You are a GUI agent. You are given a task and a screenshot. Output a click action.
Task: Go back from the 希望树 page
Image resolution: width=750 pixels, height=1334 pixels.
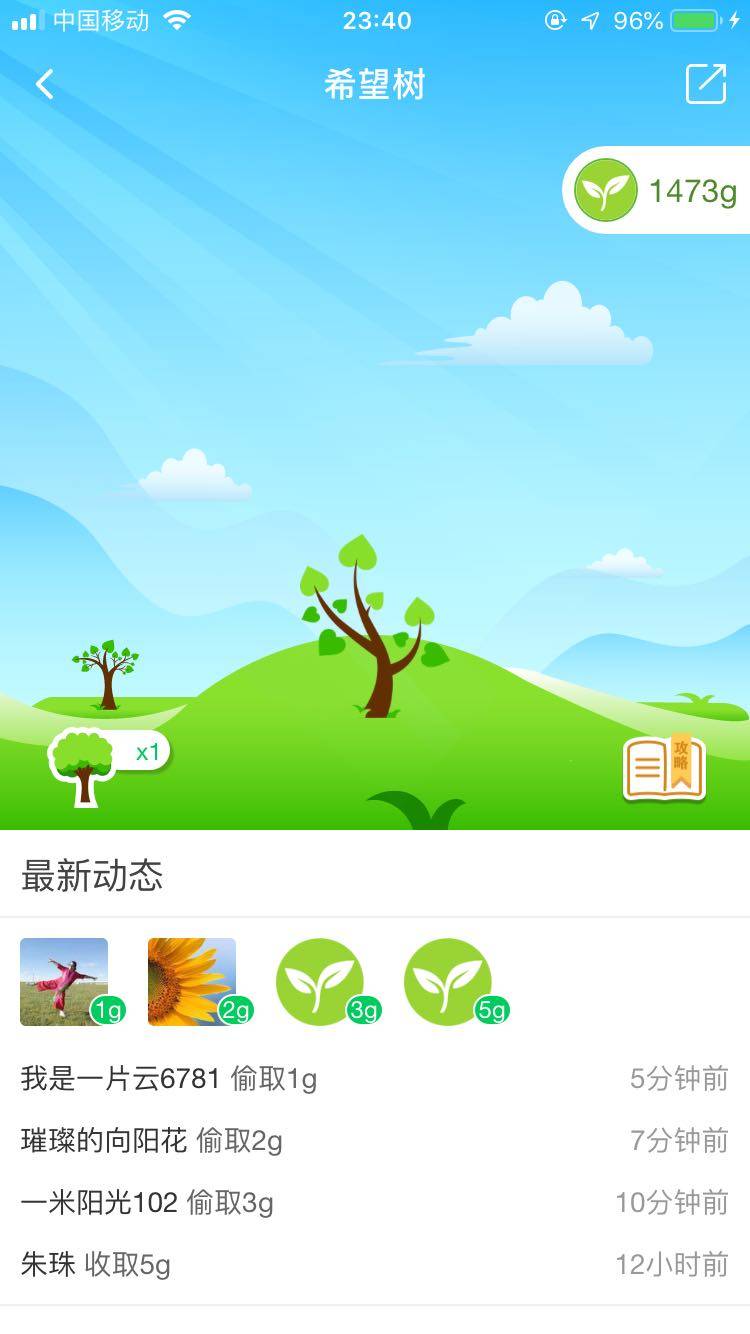(45, 84)
